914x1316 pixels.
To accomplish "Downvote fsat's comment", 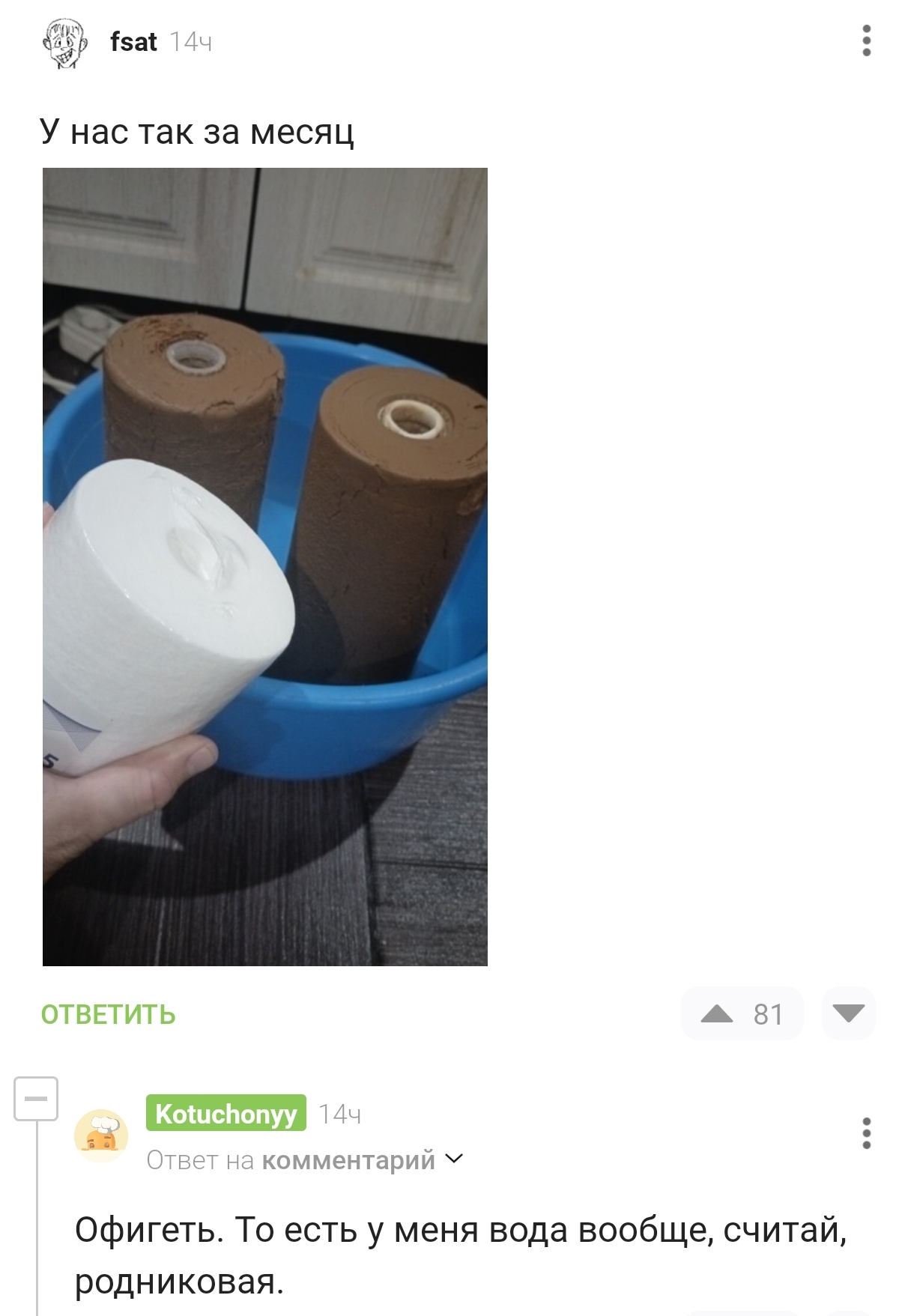I will coord(848,1014).
